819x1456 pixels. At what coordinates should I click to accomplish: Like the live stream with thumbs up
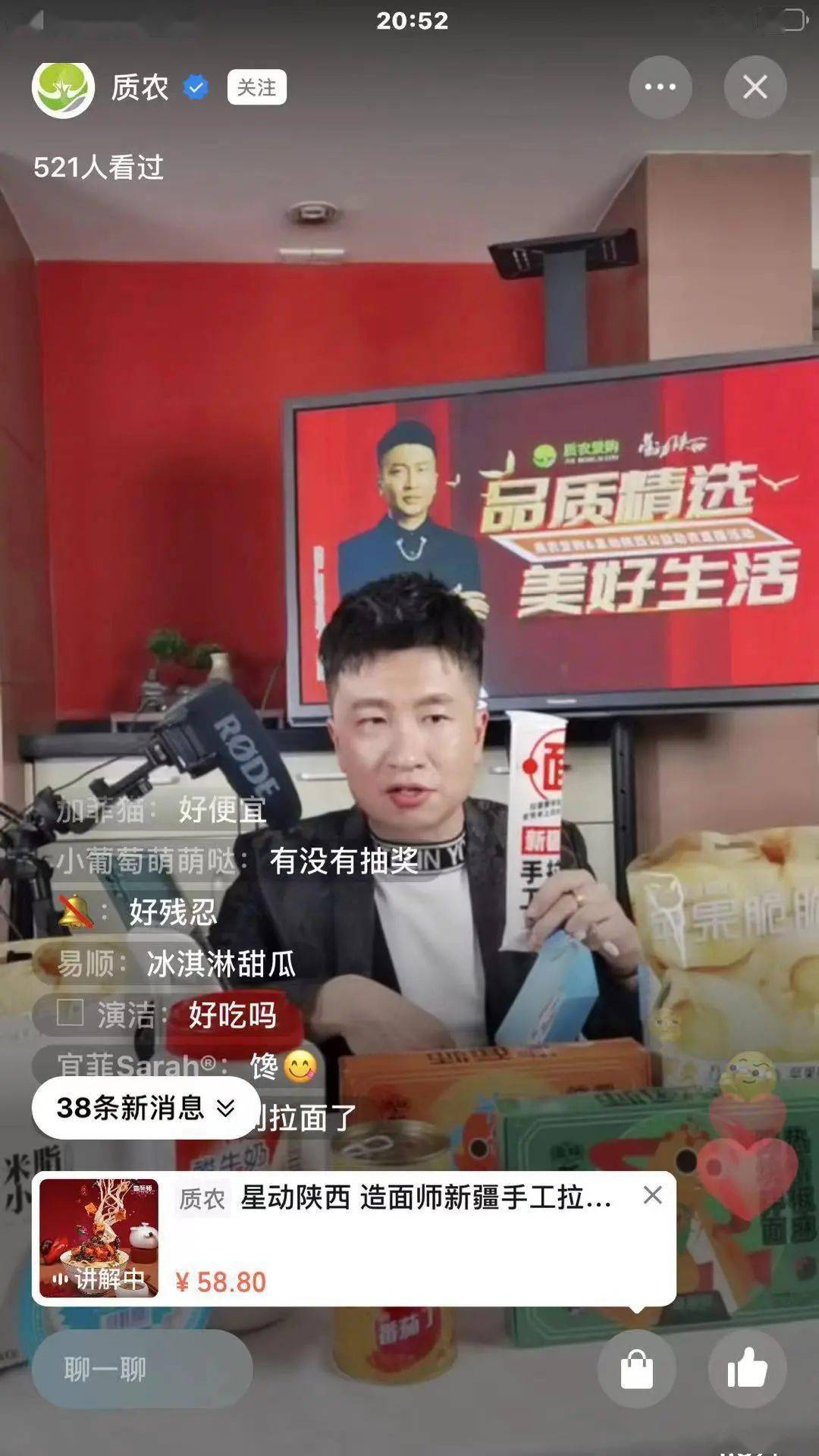(747, 1369)
